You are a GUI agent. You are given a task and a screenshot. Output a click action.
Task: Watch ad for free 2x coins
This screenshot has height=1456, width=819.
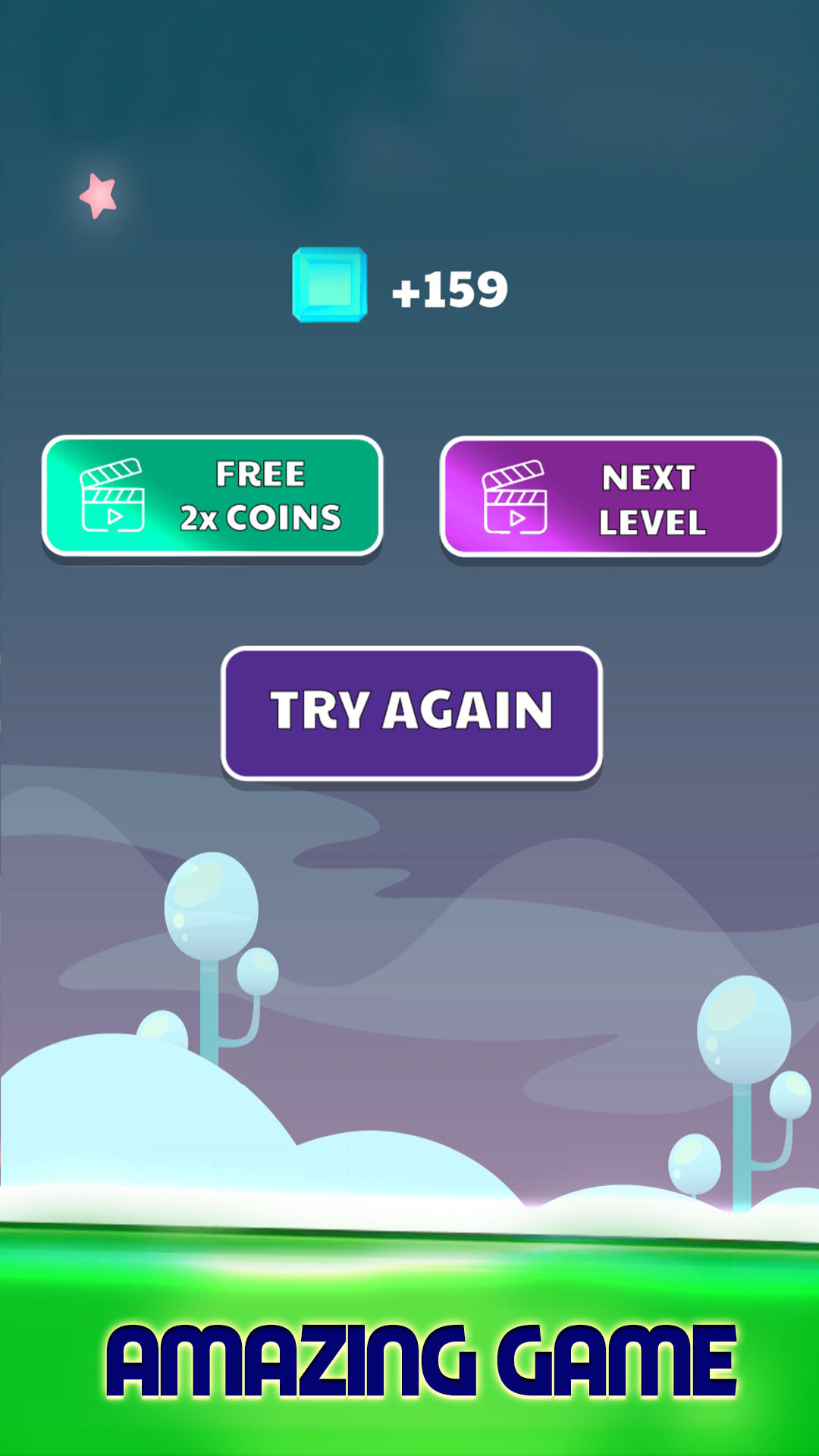click(x=212, y=496)
